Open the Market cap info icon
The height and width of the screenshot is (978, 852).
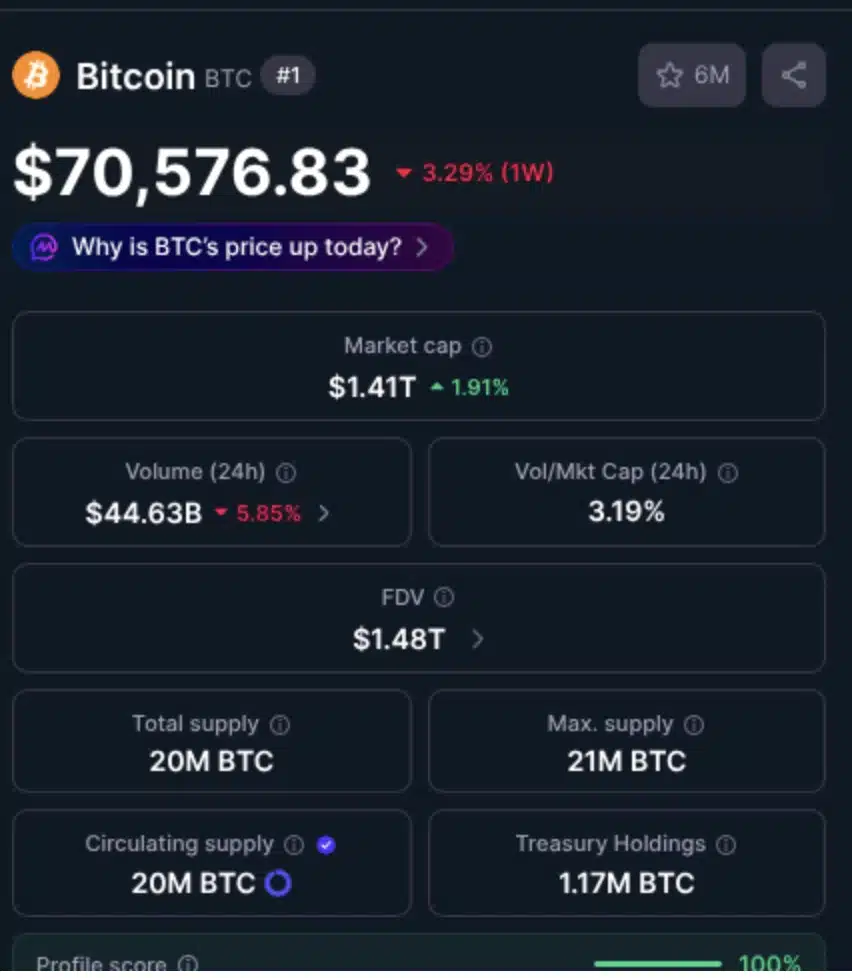pyautogui.click(x=482, y=347)
